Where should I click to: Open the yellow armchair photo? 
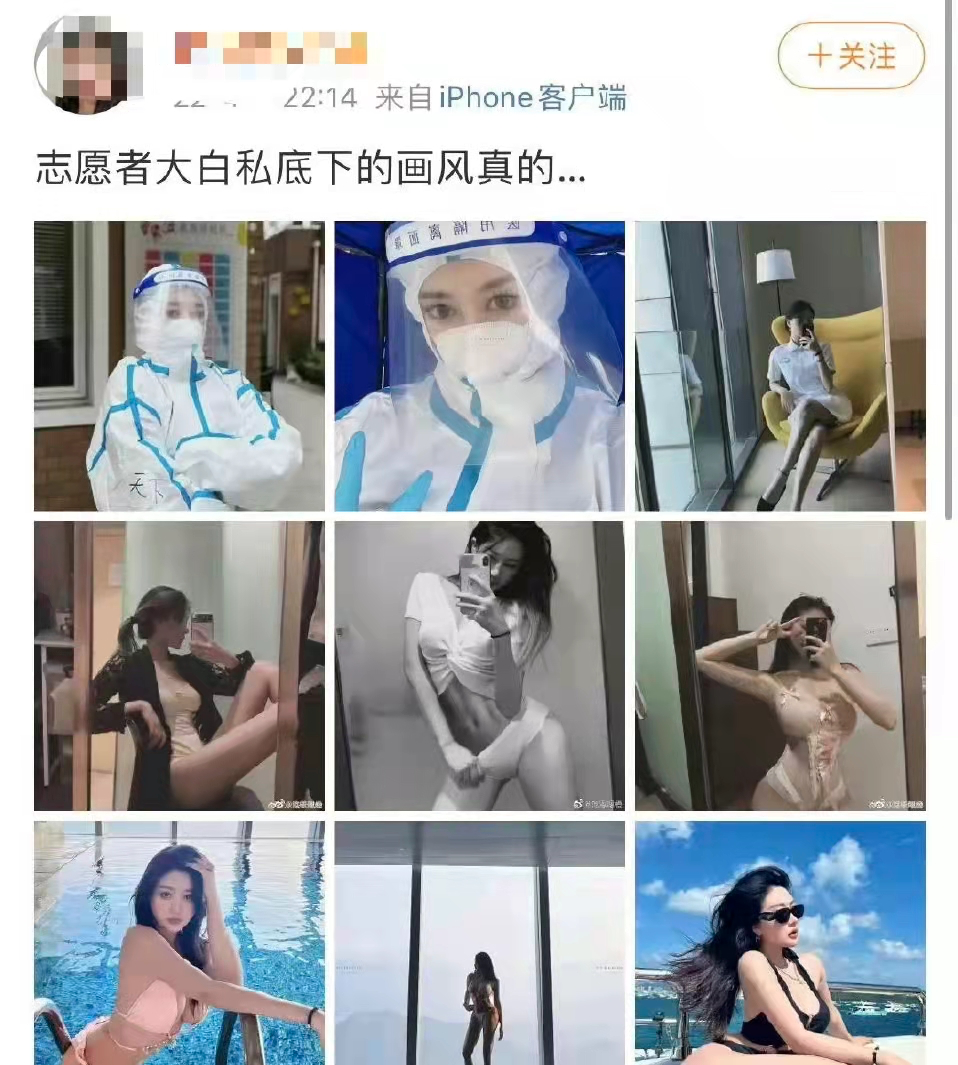click(x=780, y=366)
